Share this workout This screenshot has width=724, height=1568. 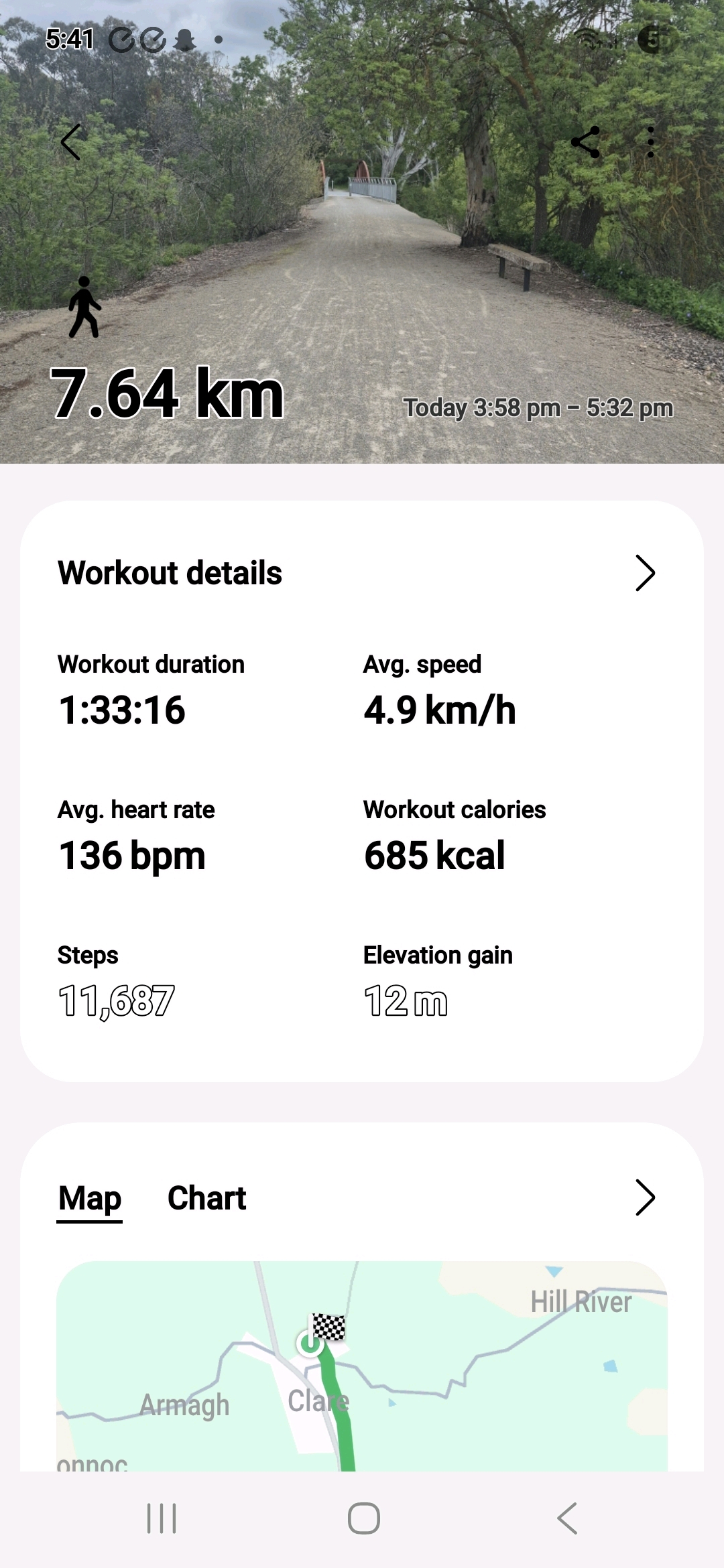[x=585, y=142]
